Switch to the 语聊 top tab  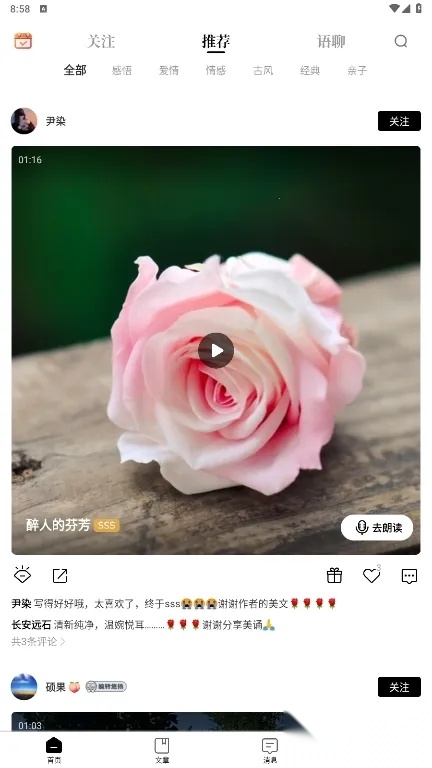pos(331,42)
